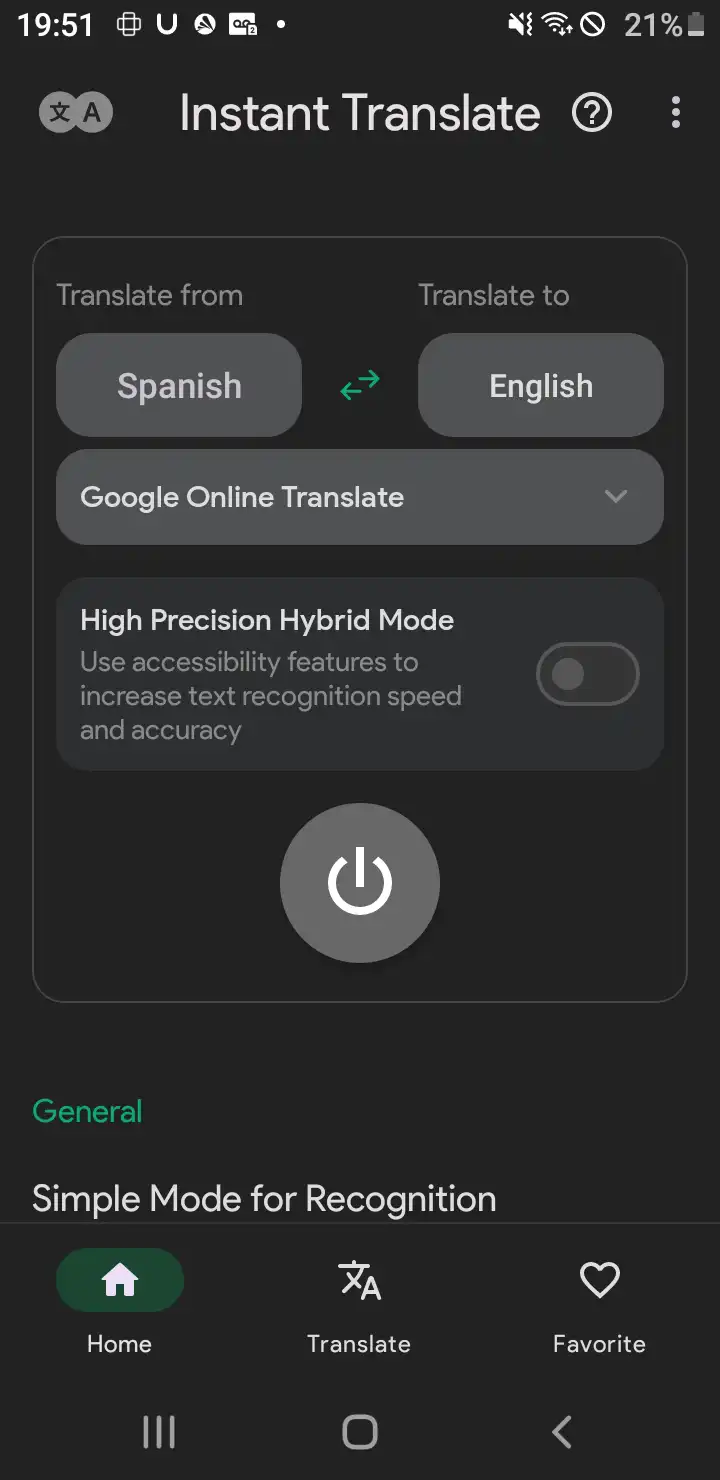Go back using system navigation
Viewport: 720px width, 1480px height.
click(x=562, y=1432)
